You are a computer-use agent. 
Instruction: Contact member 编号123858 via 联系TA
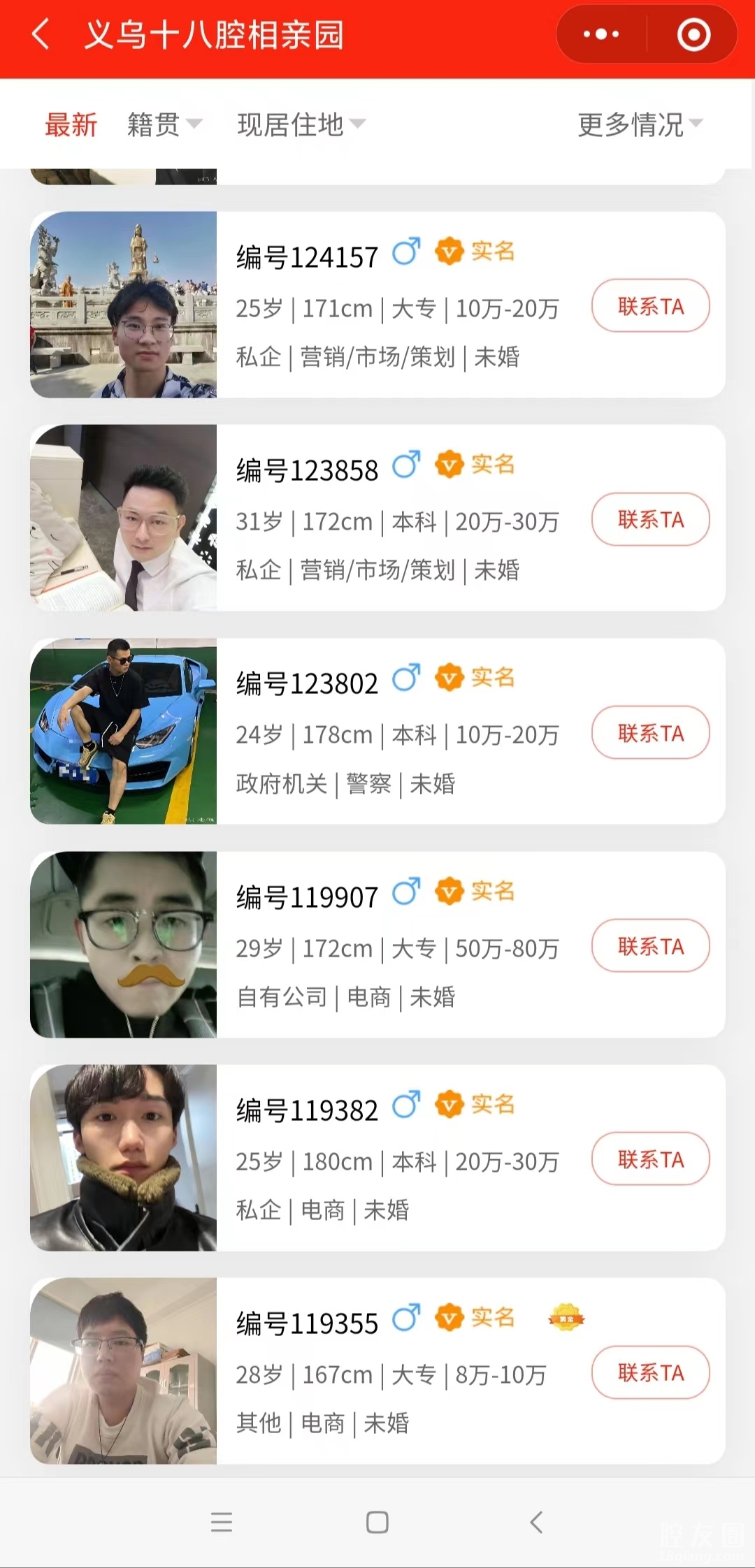650,519
